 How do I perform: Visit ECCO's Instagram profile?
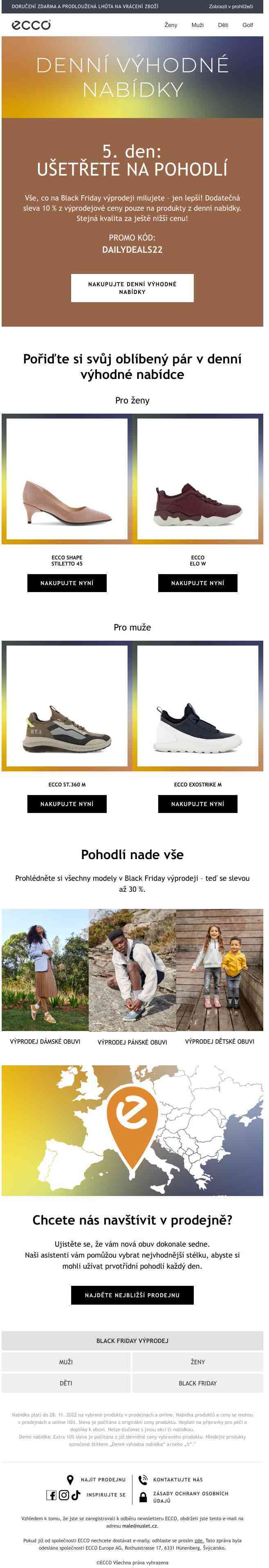[63, 1495]
